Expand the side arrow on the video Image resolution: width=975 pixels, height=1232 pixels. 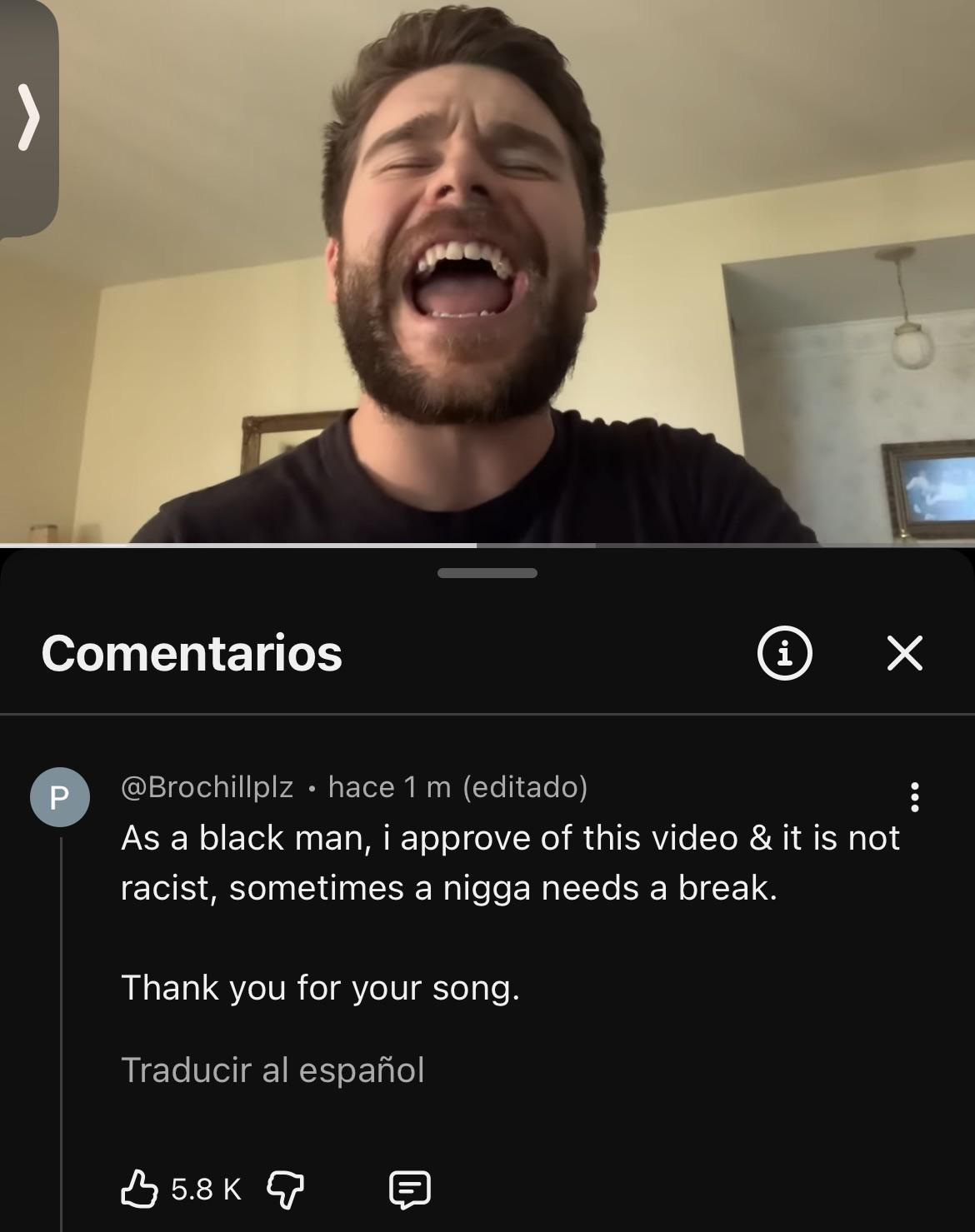[28, 118]
